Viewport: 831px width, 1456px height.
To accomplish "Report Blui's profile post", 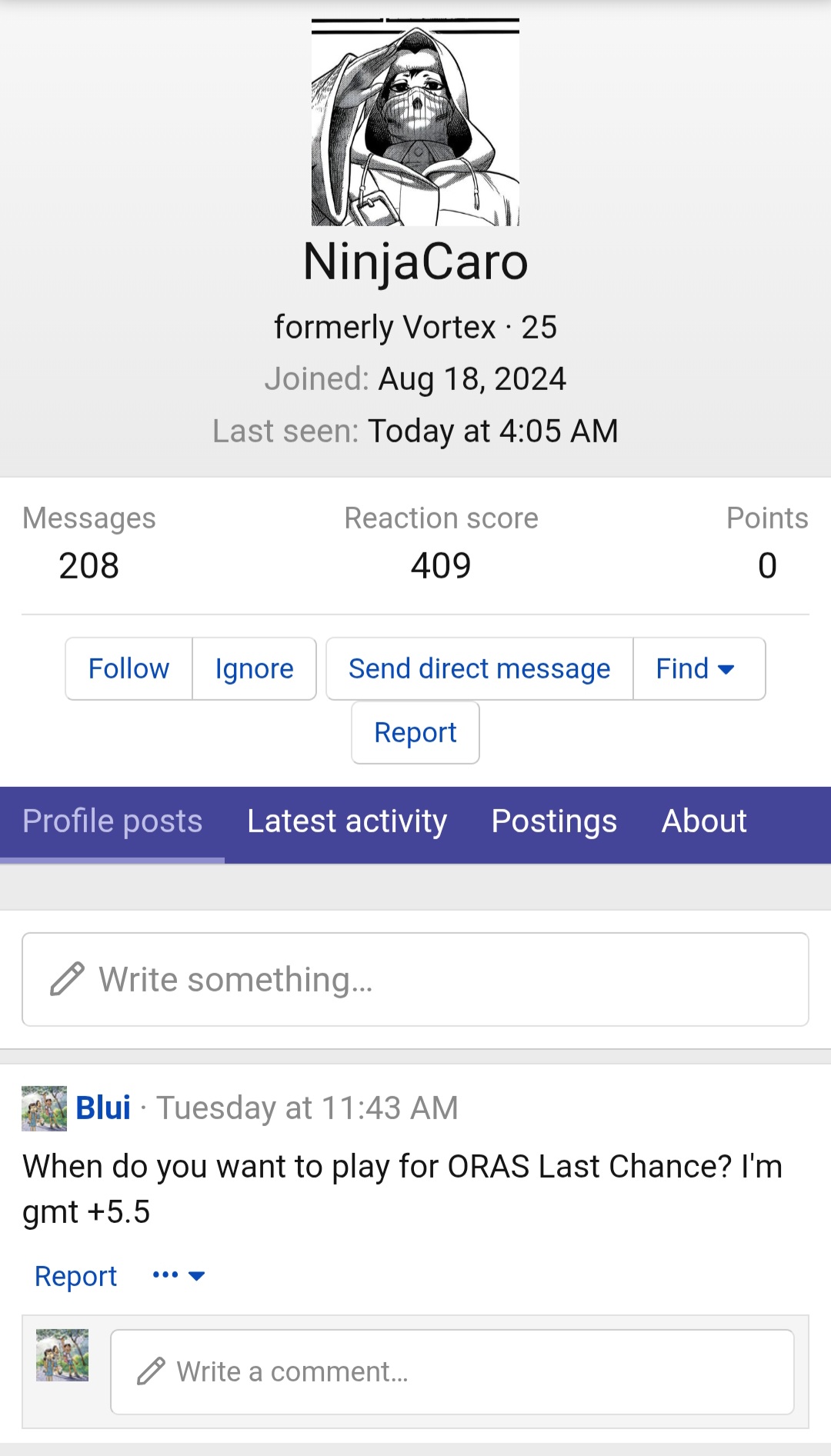I will pyautogui.click(x=75, y=1276).
